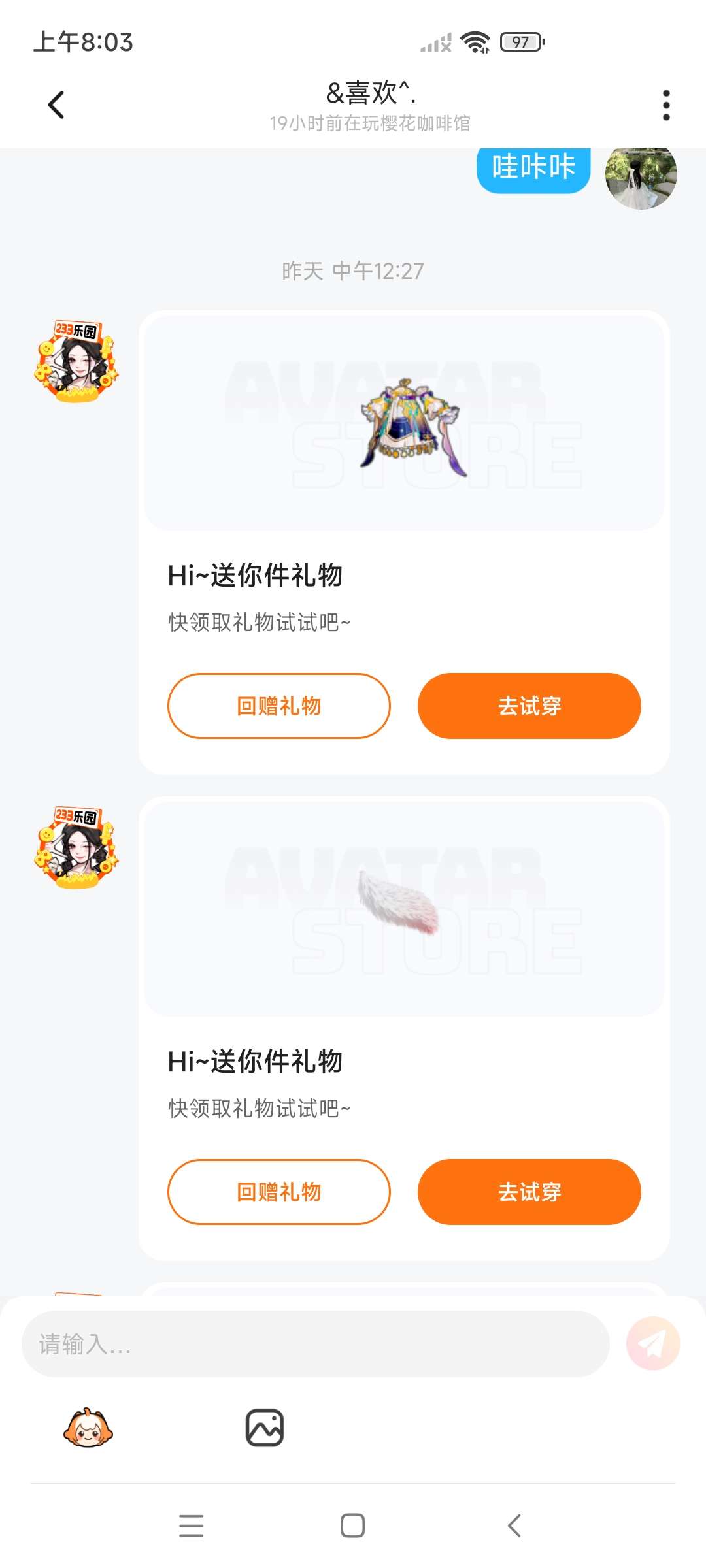Tap the system home button
The image size is (706, 1568).
pyautogui.click(x=352, y=1526)
